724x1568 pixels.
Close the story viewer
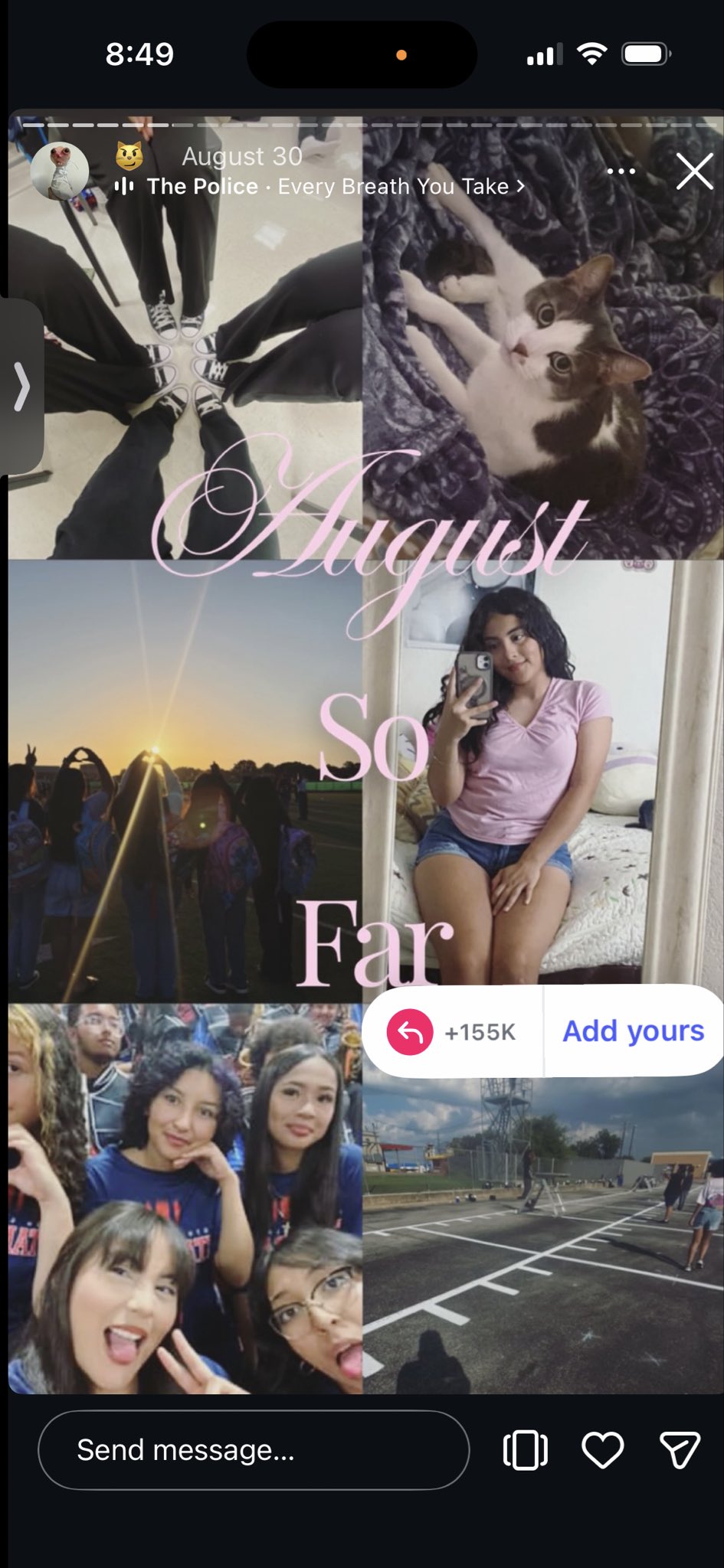[x=694, y=171]
